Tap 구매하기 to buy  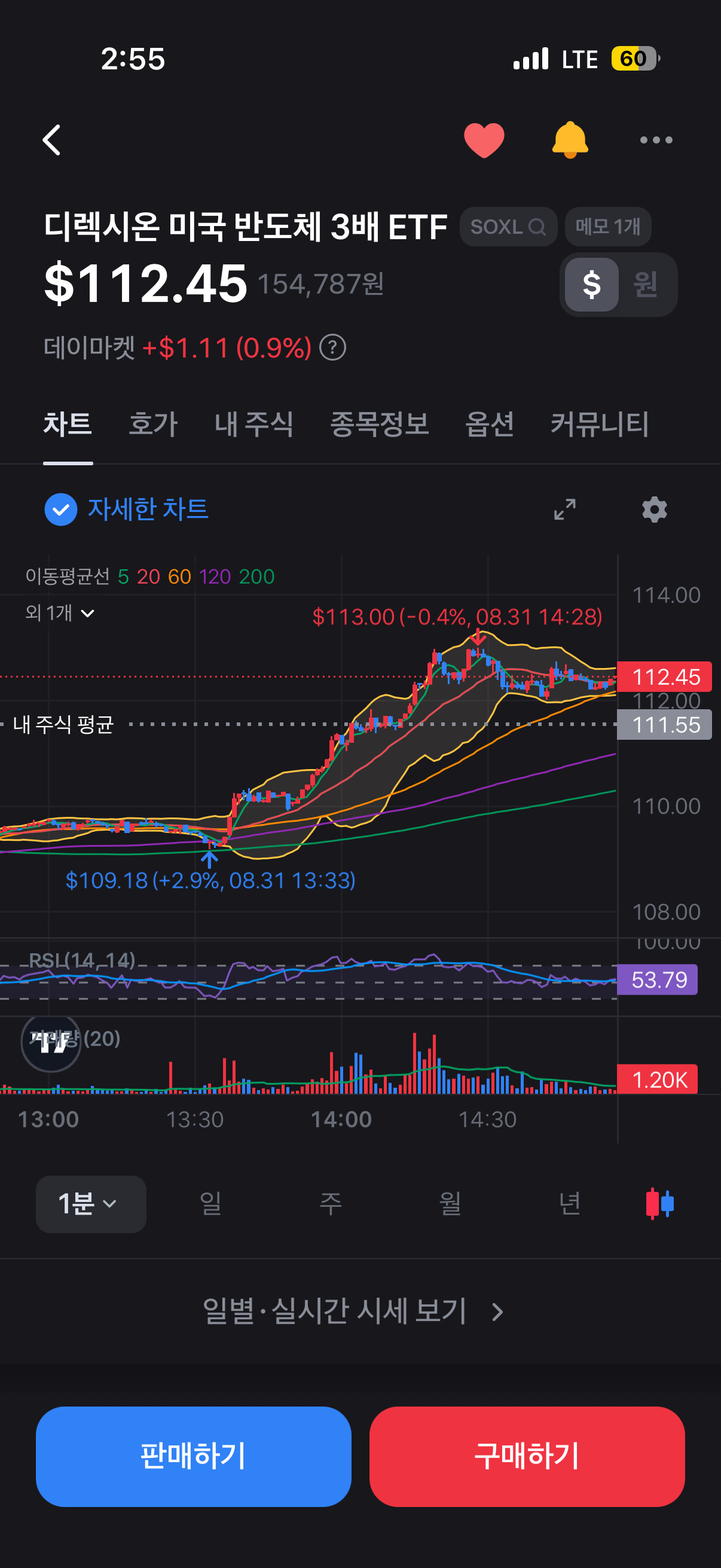(x=527, y=1456)
